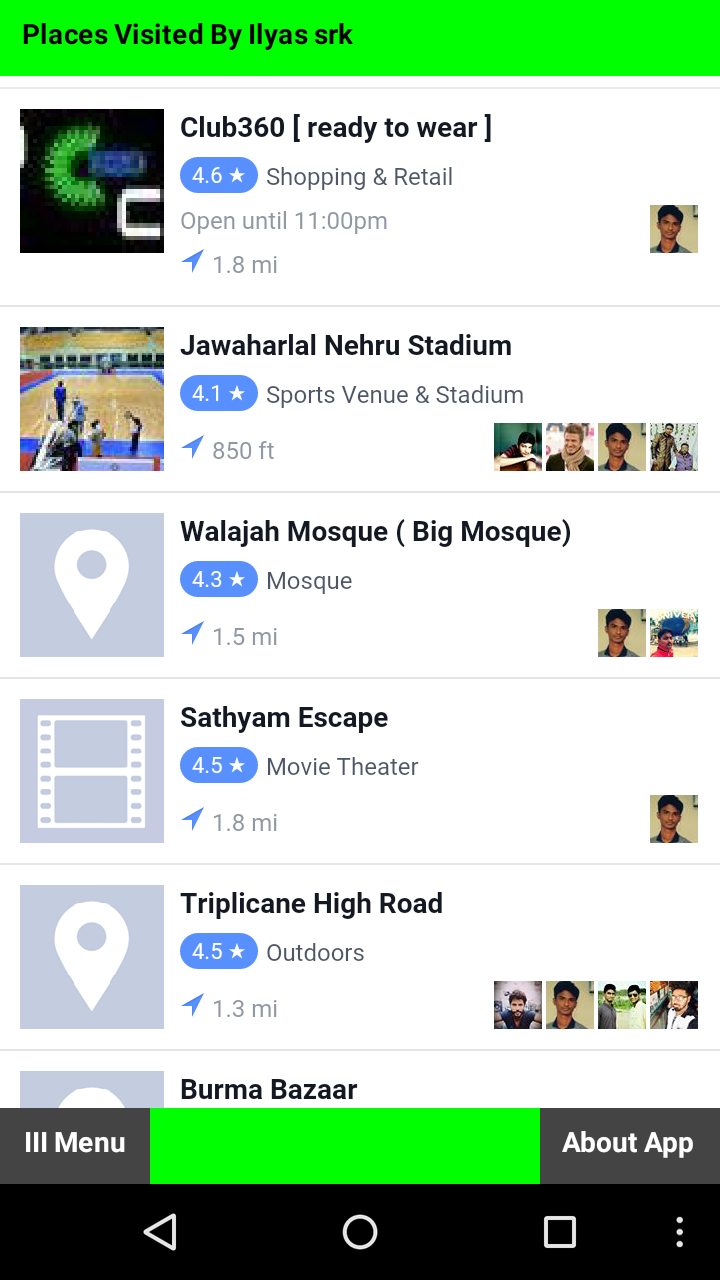Viewport: 720px width, 1280px height.
Task: Tap the visitor profile photo beside Sathyam Escape
Action: point(674,818)
